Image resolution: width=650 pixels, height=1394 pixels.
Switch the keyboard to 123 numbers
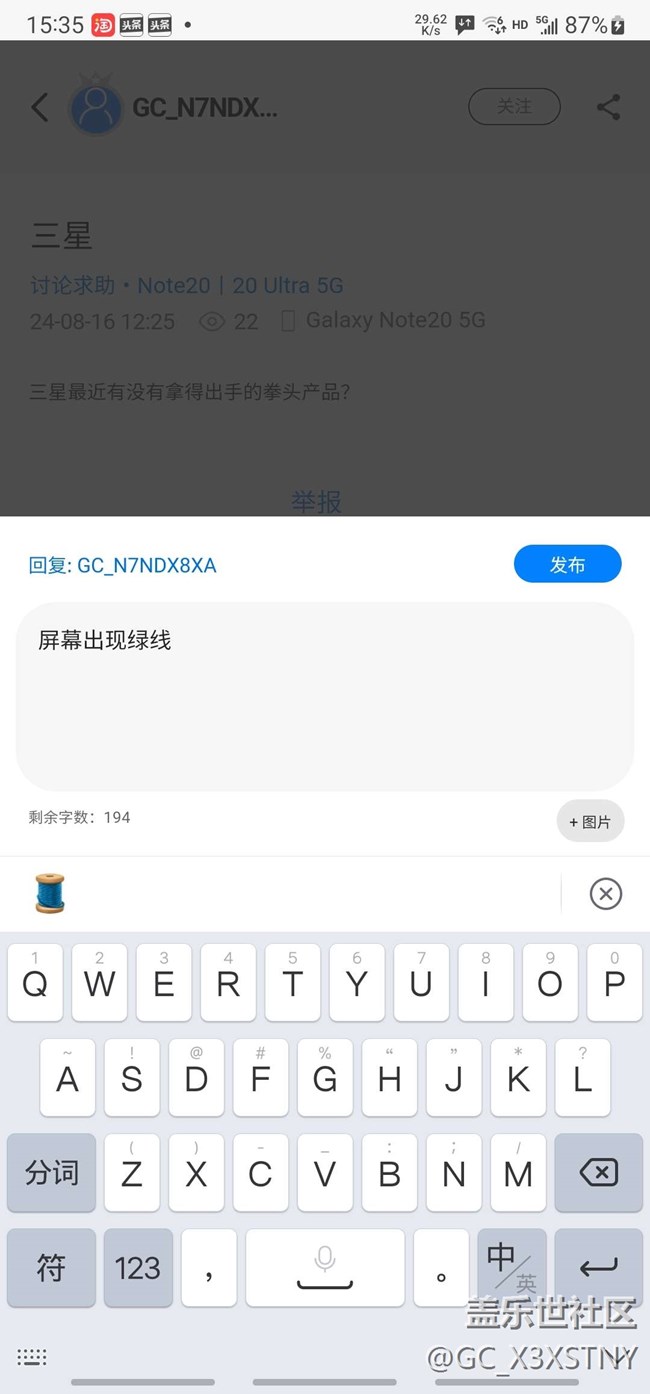click(138, 1267)
